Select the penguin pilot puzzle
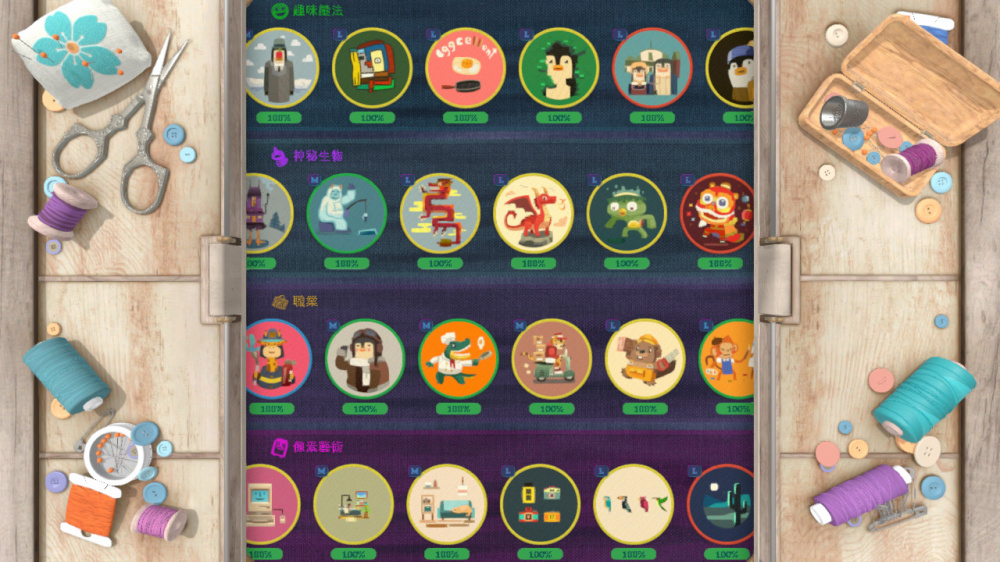 click(x=365, y=359)
